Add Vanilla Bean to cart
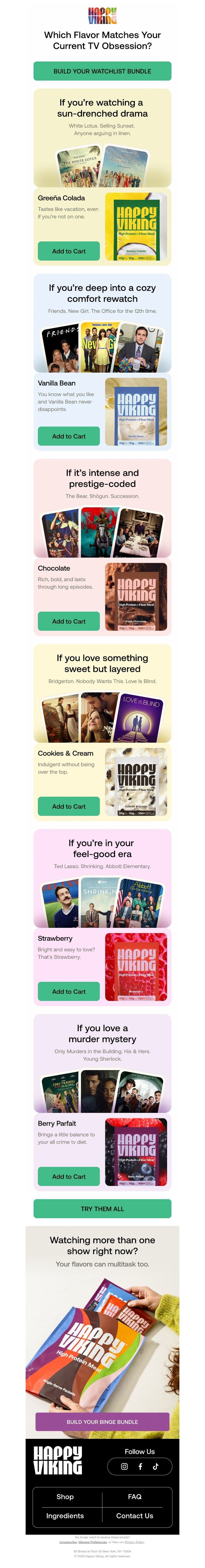Screen dimensions: 205x1568 pos(69,436)
